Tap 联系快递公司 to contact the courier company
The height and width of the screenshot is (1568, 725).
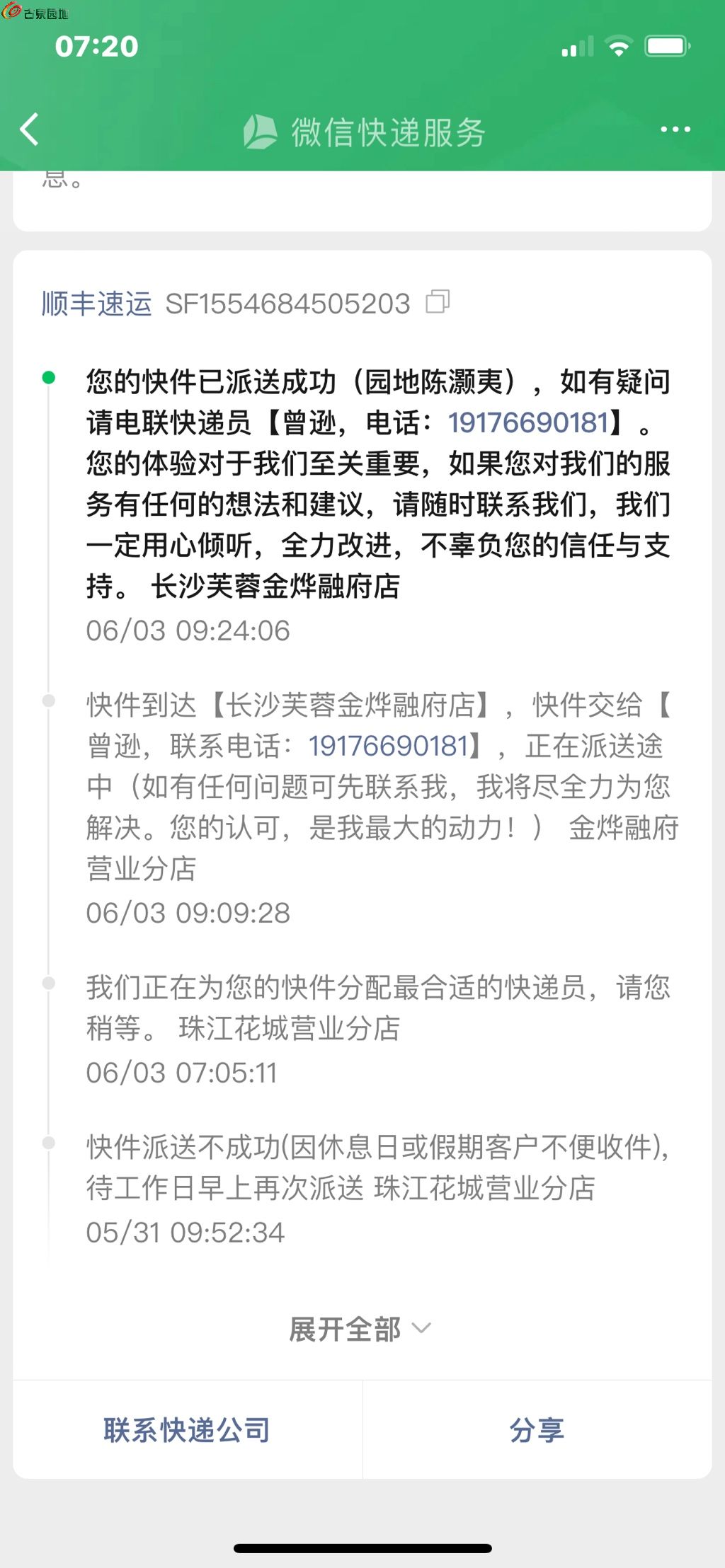(187, 1430)
